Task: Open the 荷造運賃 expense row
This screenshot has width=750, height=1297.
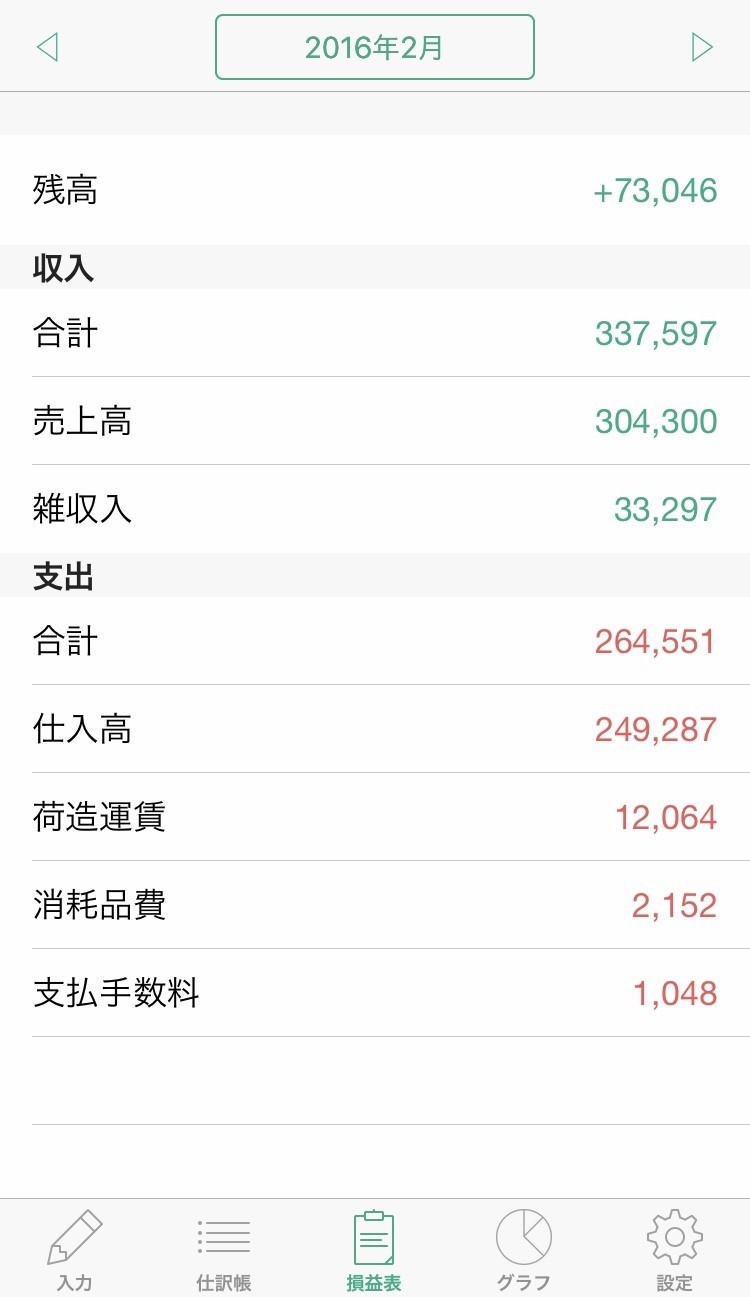Action: [375, 817]
